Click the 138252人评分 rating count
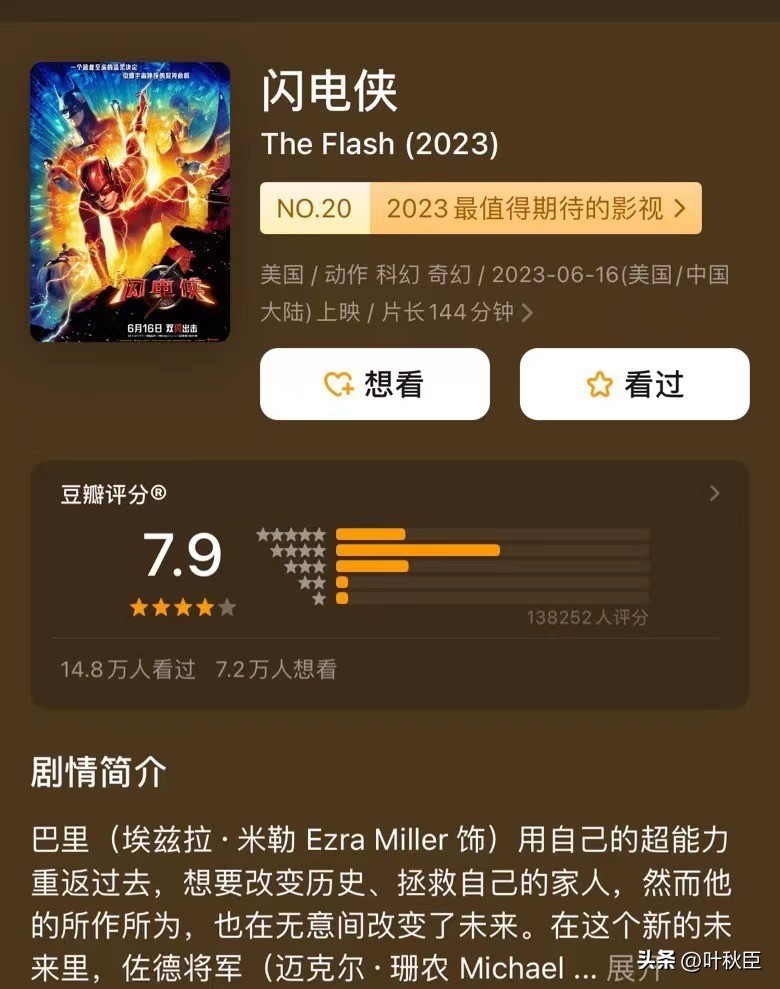 (588, 618)
